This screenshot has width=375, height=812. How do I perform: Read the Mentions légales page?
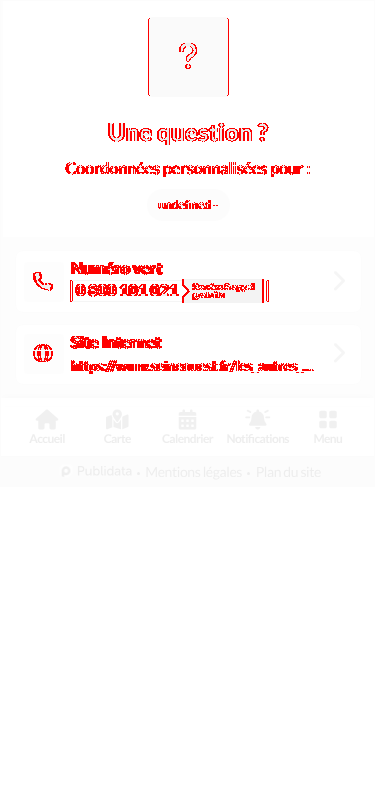[x=194, y=472]
